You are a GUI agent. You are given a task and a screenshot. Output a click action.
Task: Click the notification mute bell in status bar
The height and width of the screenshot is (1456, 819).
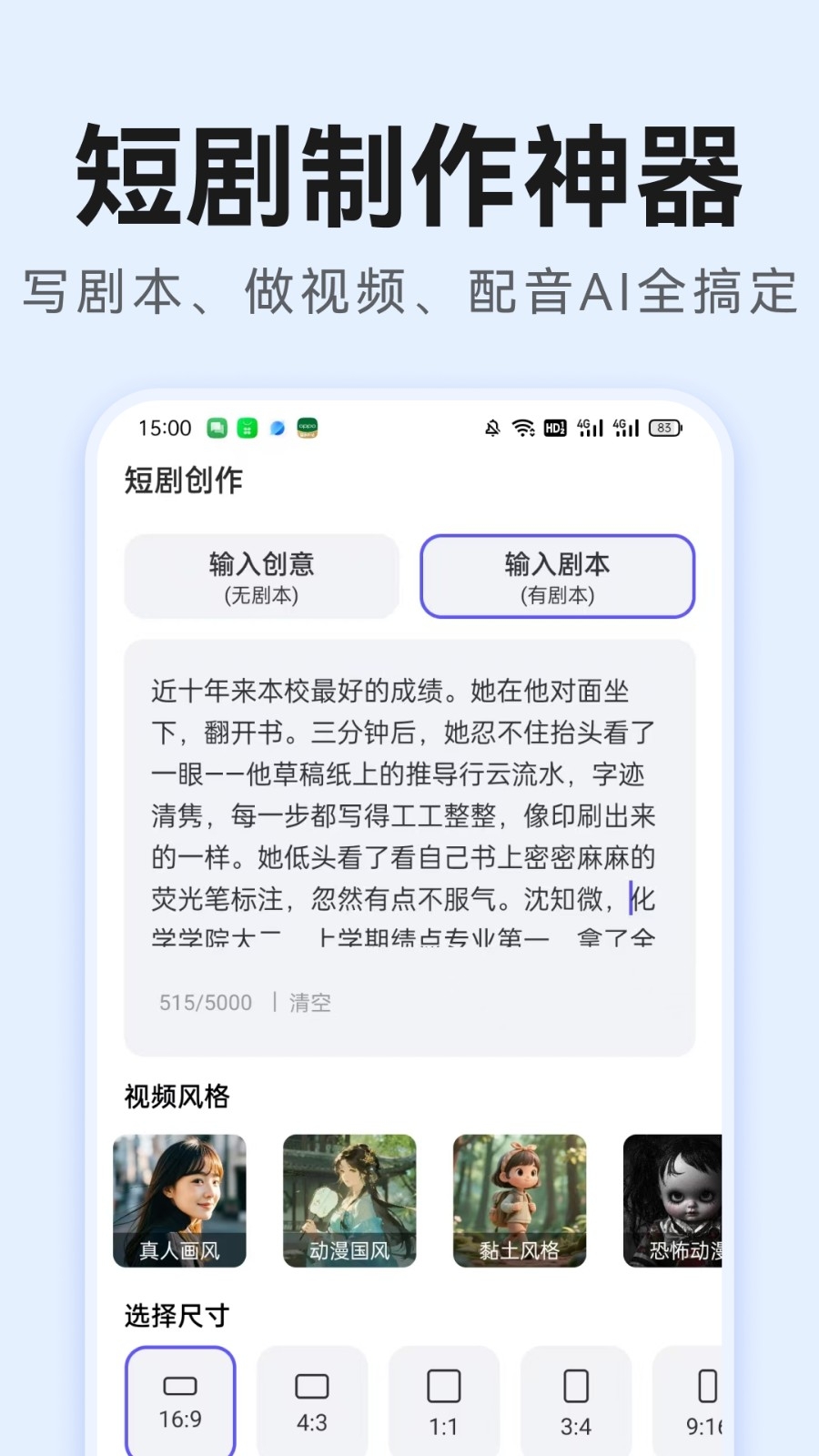point(492,428)
